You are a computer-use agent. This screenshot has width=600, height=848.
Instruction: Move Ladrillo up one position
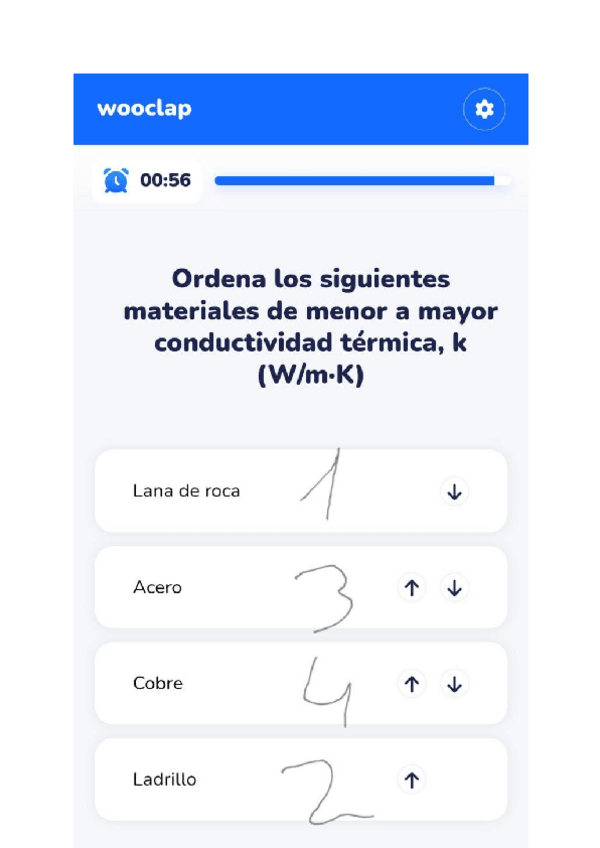point(411,780)
